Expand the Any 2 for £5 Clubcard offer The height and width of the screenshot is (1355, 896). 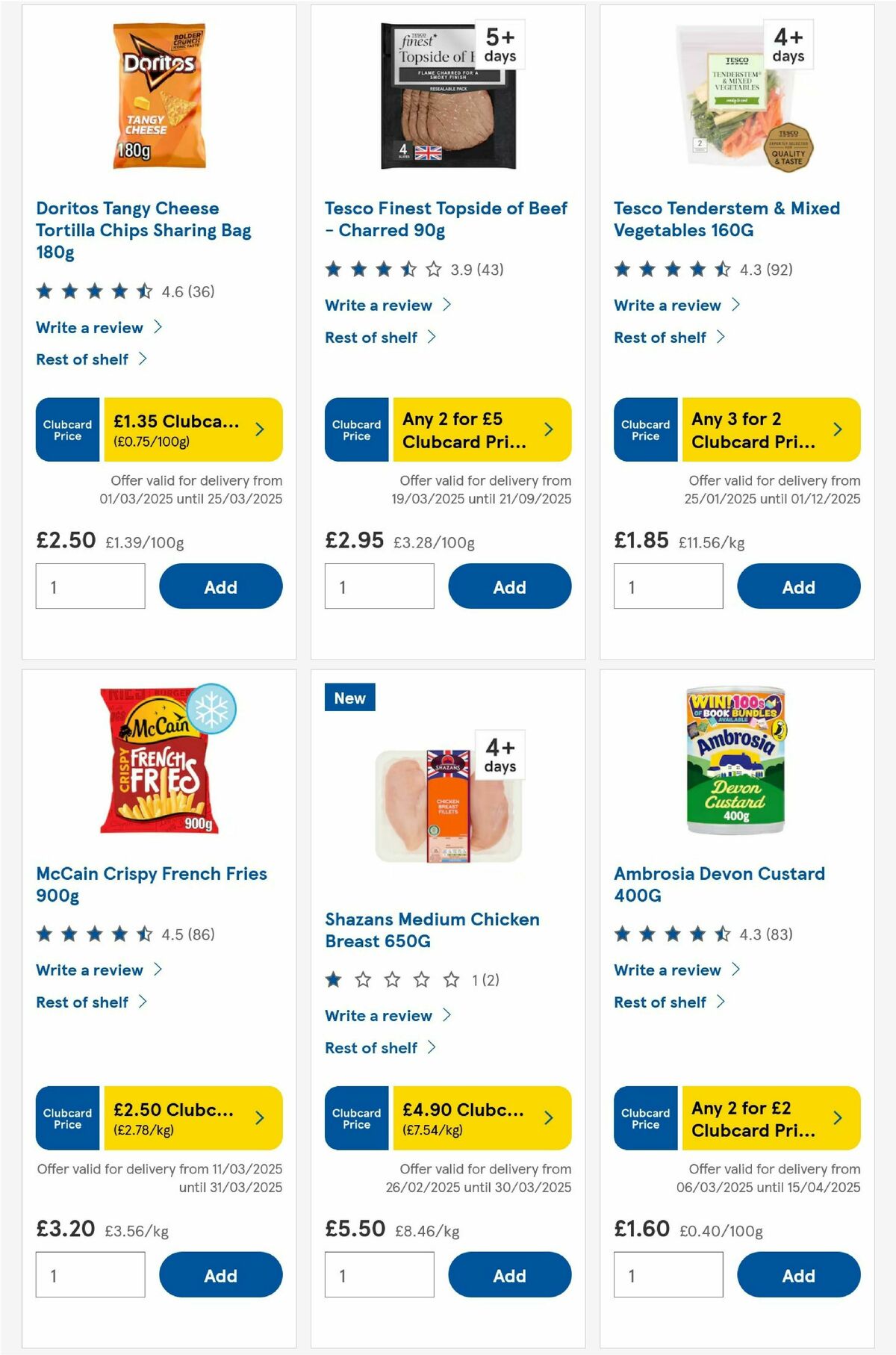point(548,429)
